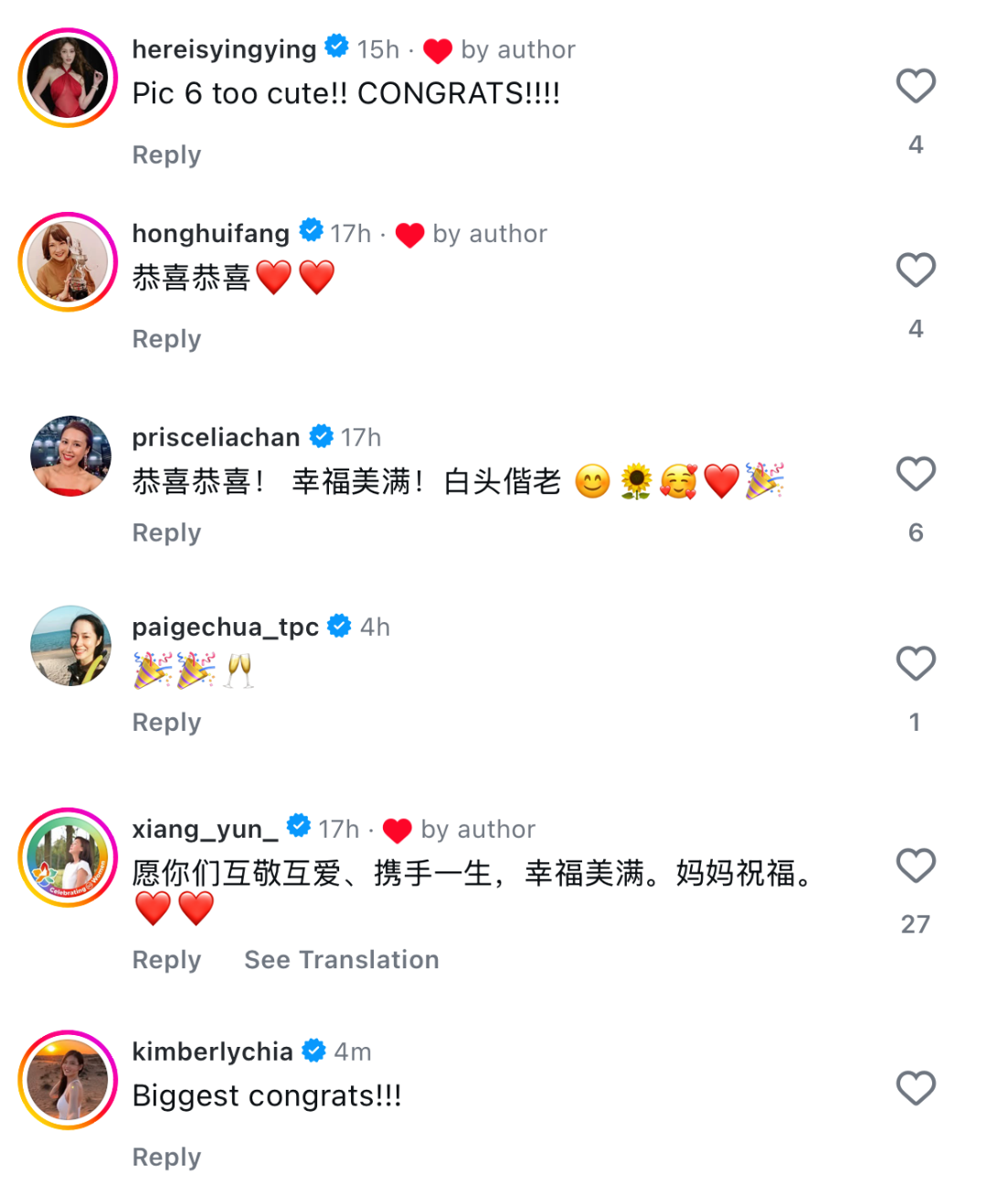Like honghuifang's congratulations comment
This screenshot has width=987, height=1204.
tap(915, 270)
